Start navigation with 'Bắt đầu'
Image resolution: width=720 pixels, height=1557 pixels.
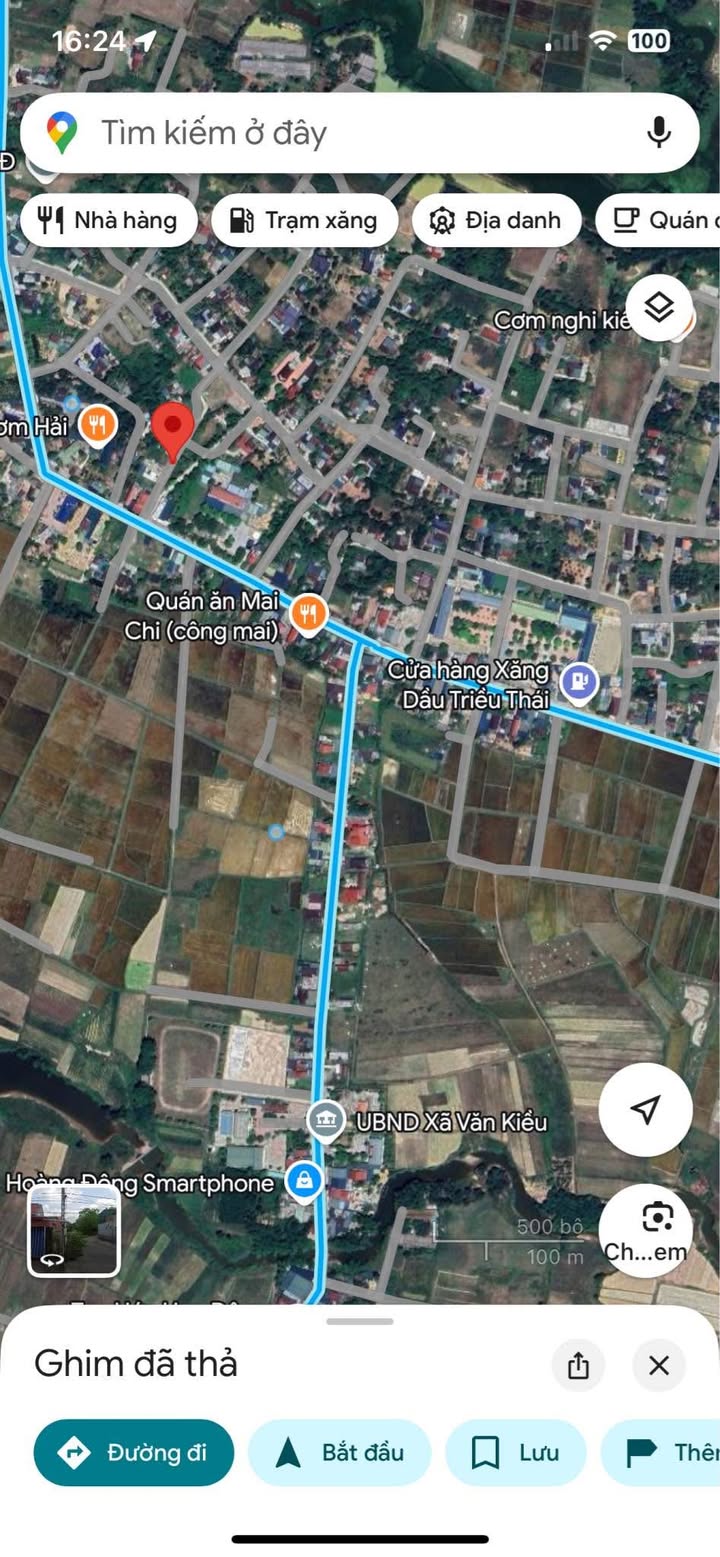339,1452
